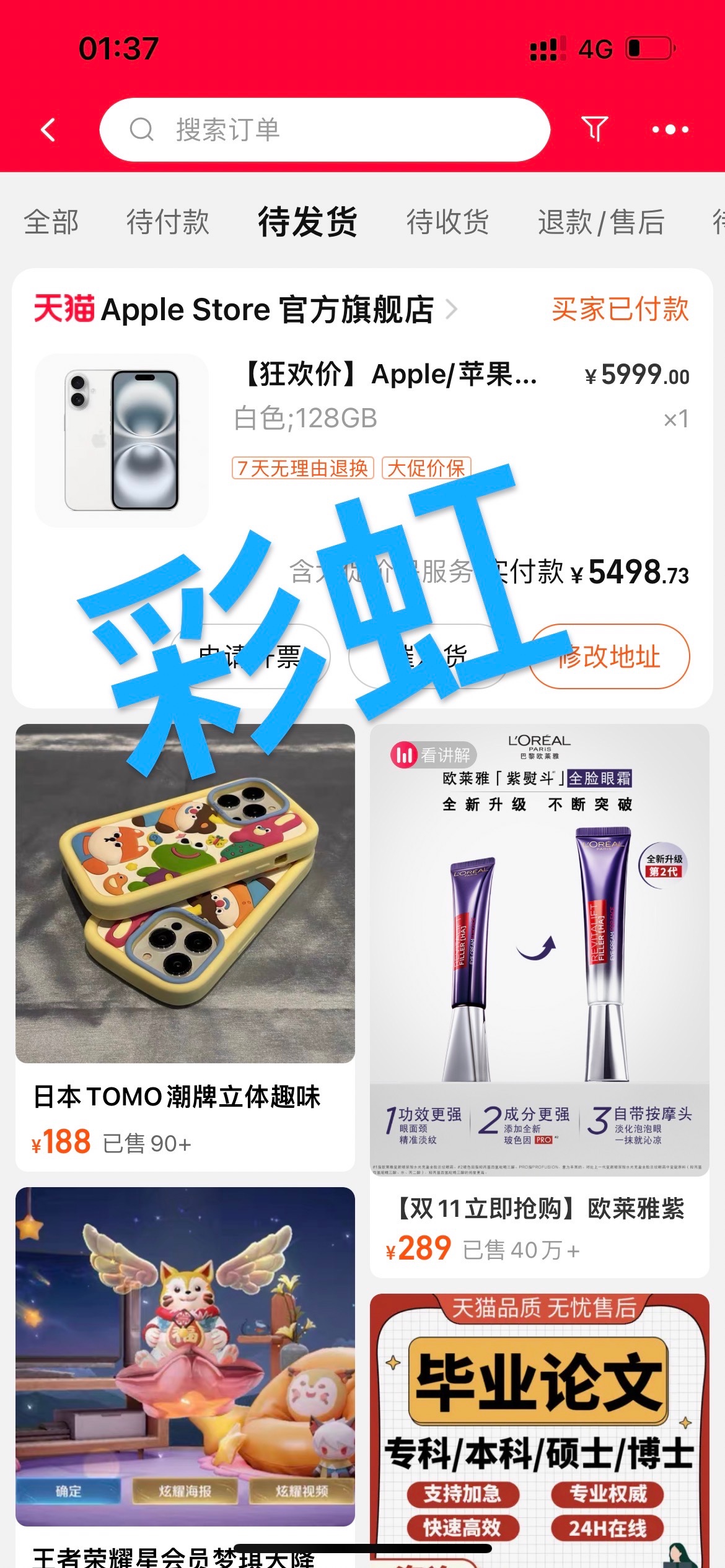The height and width of the screenshot is (1568, 725).
Task: Select the 待发货 tab
Action: pos(307,222)
